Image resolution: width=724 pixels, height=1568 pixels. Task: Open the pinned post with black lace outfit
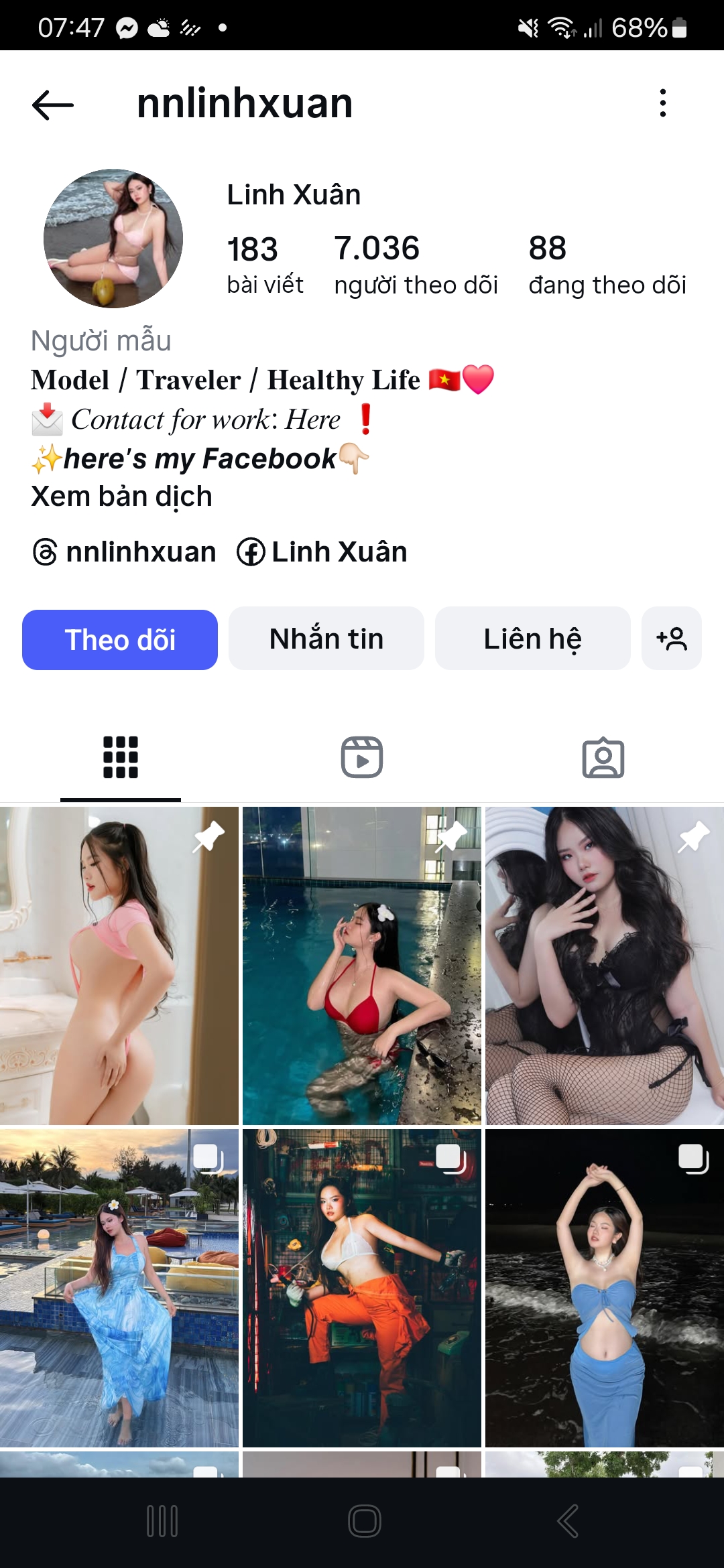click(604, 965)
